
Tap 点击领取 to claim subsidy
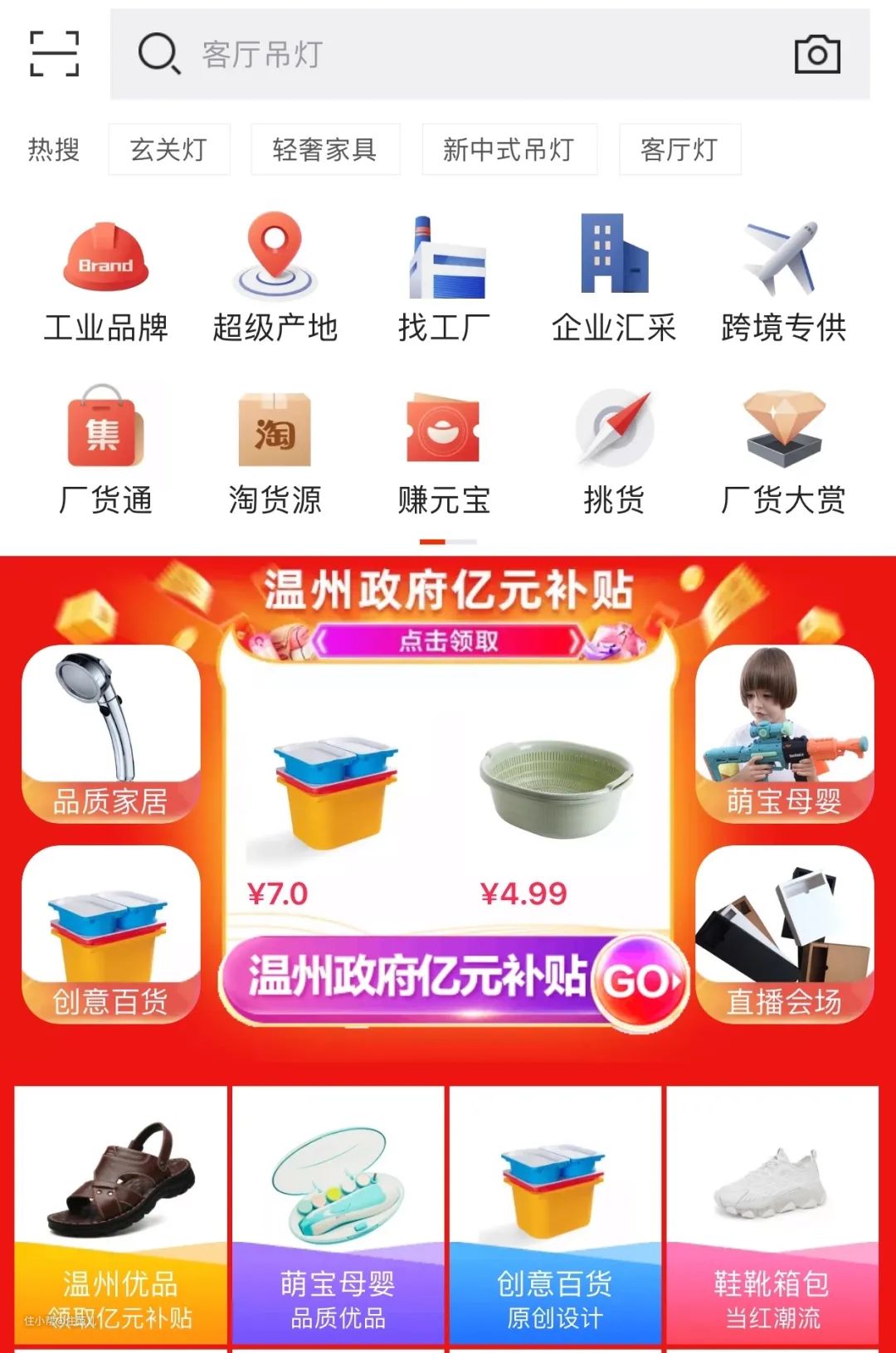(448, 641)
